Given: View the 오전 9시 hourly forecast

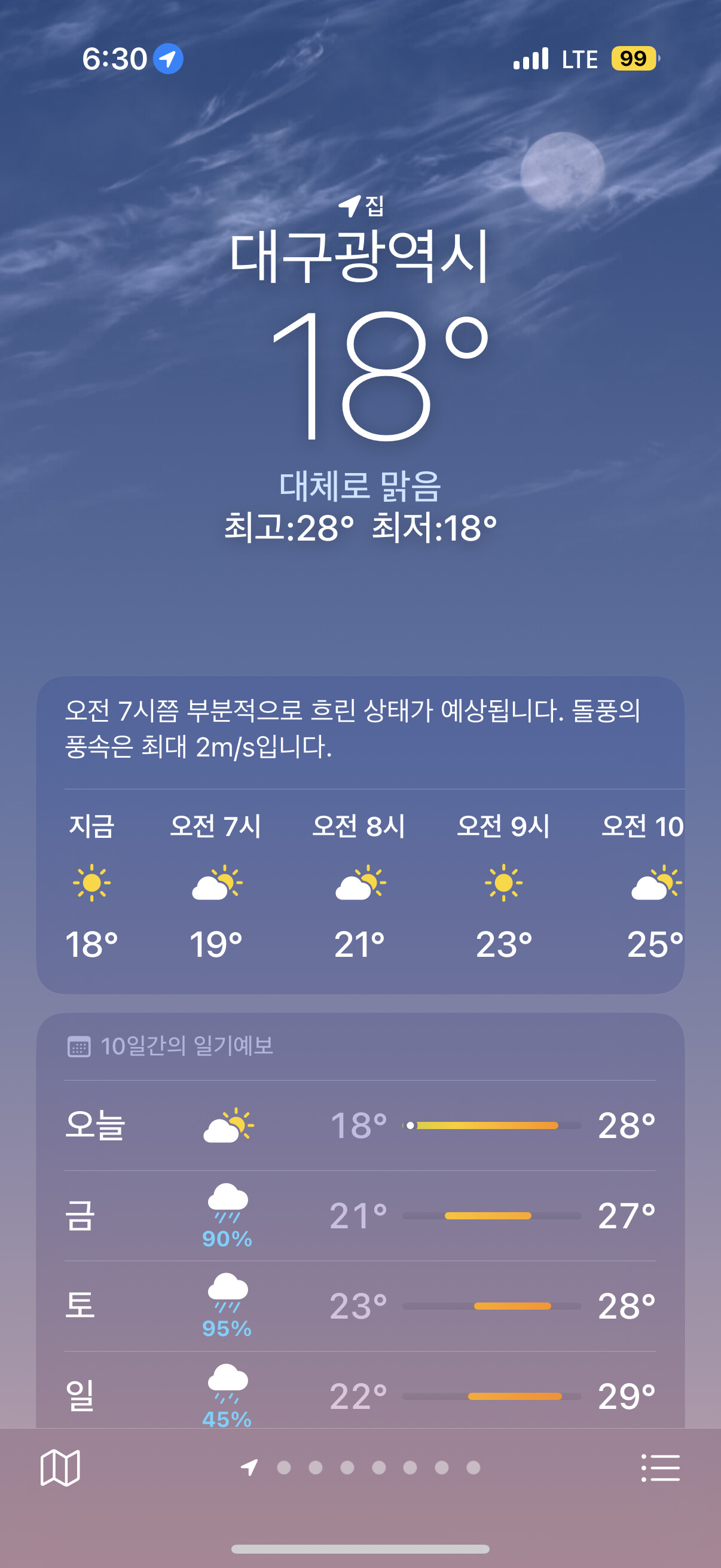Looking at the screenshot, I should 504,885.
